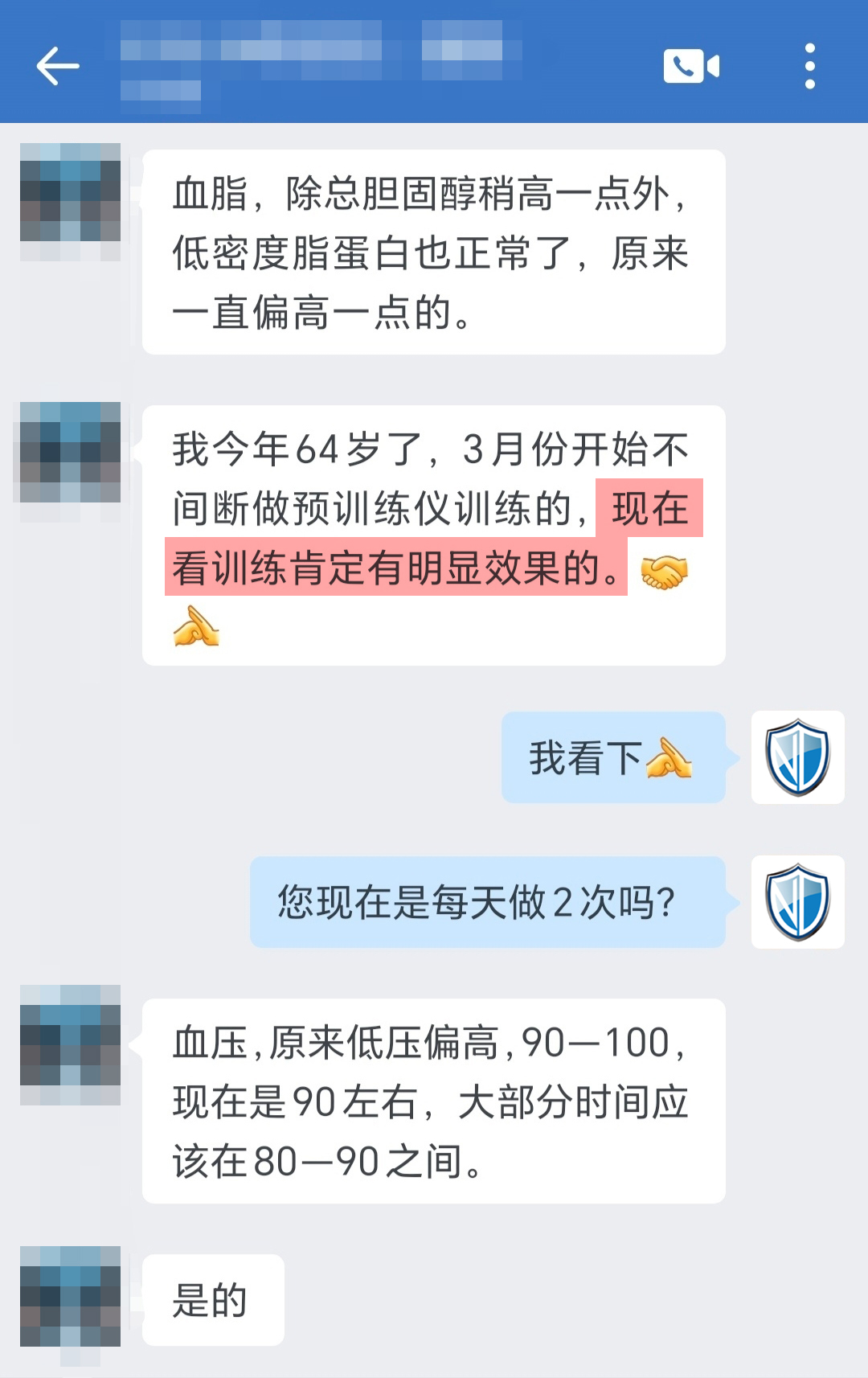Screen dimensions: 868x1378
Task: Select the message about cholesterol and lipoprotein
Action: point(434,249)
